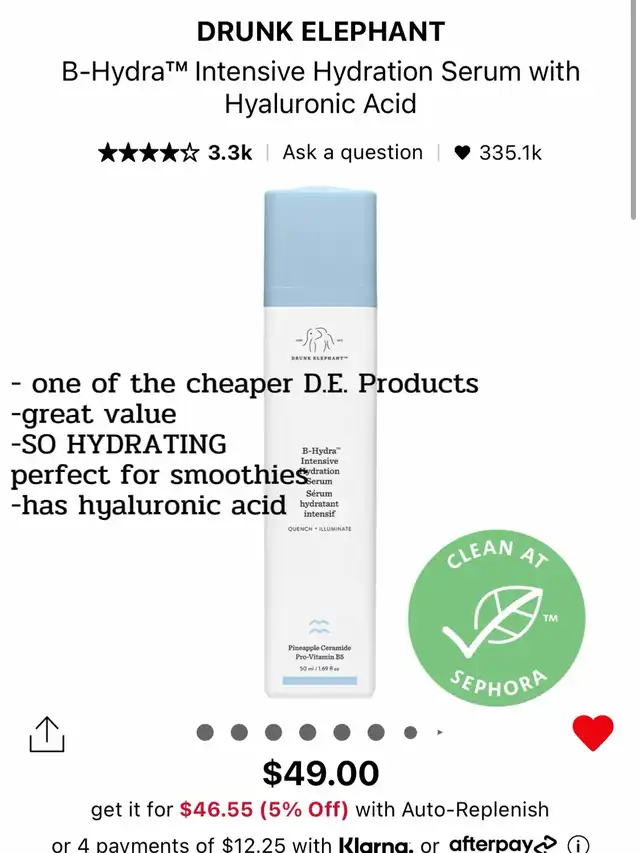View the B-Hydra serum product image
The image size is (640, 853).
click(x=320, y=445)
